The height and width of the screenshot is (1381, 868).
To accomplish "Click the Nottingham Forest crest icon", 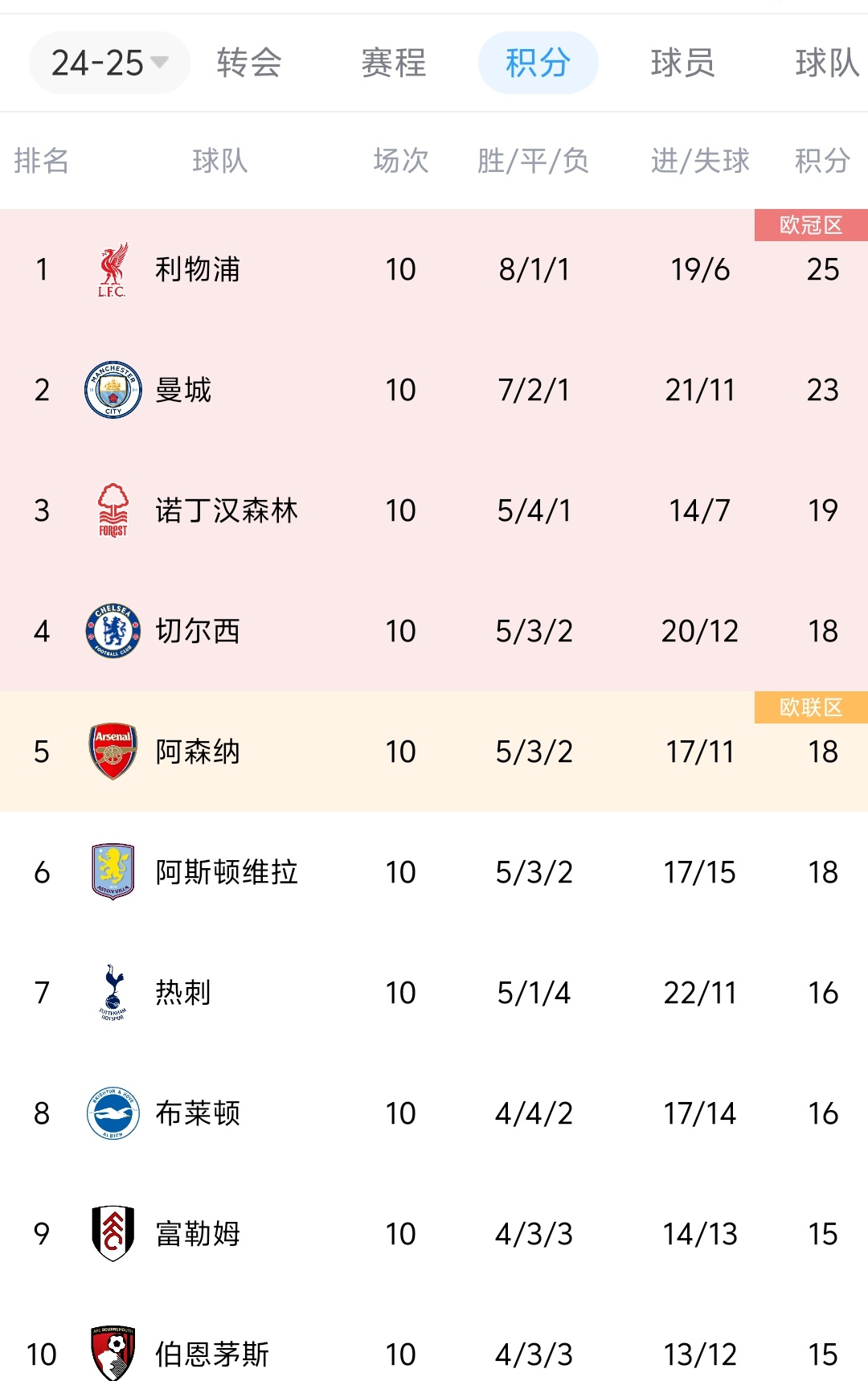I will (x=113, y=510).
